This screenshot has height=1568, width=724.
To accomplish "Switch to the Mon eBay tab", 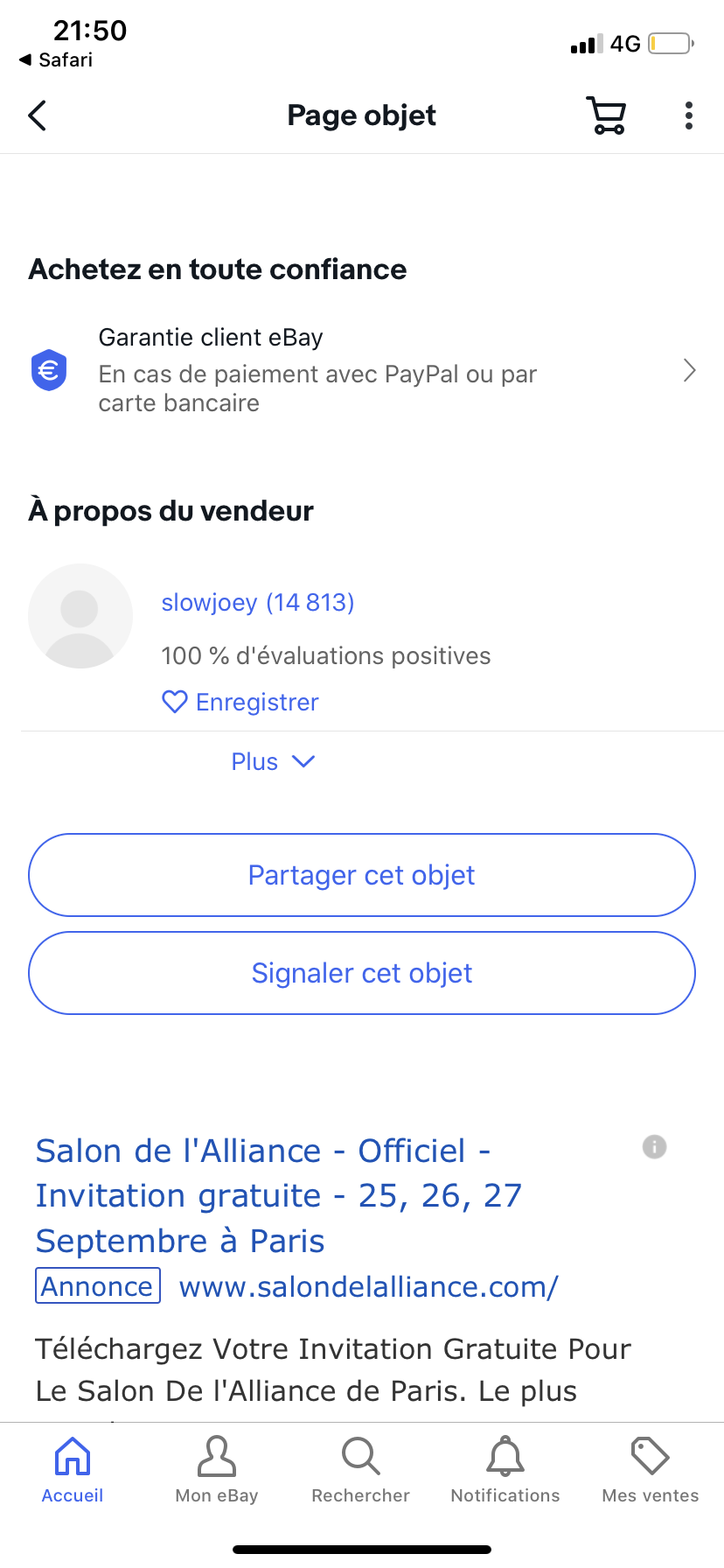I will pos(217,1469).
